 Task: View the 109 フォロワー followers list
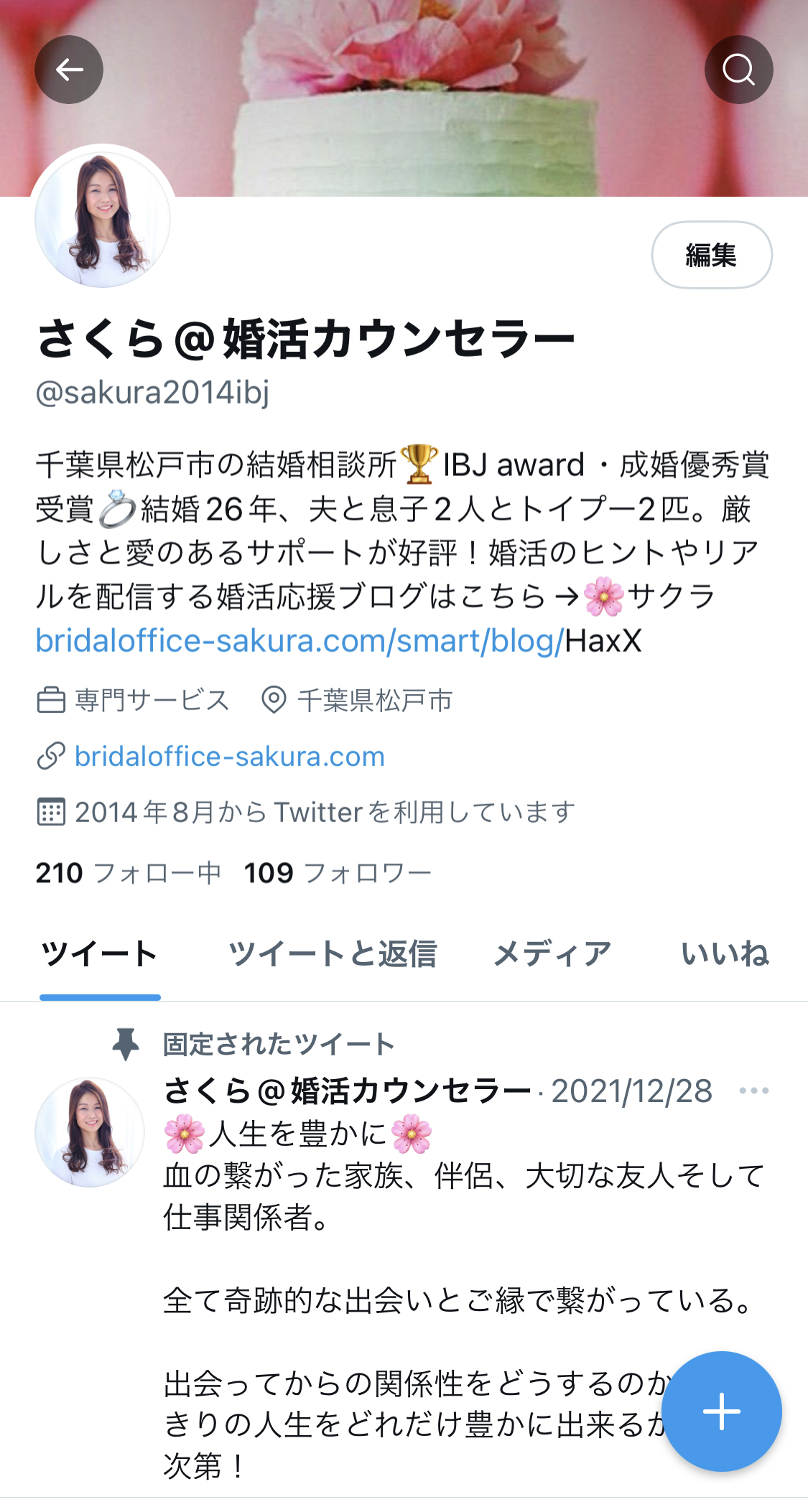click(338, 873)
